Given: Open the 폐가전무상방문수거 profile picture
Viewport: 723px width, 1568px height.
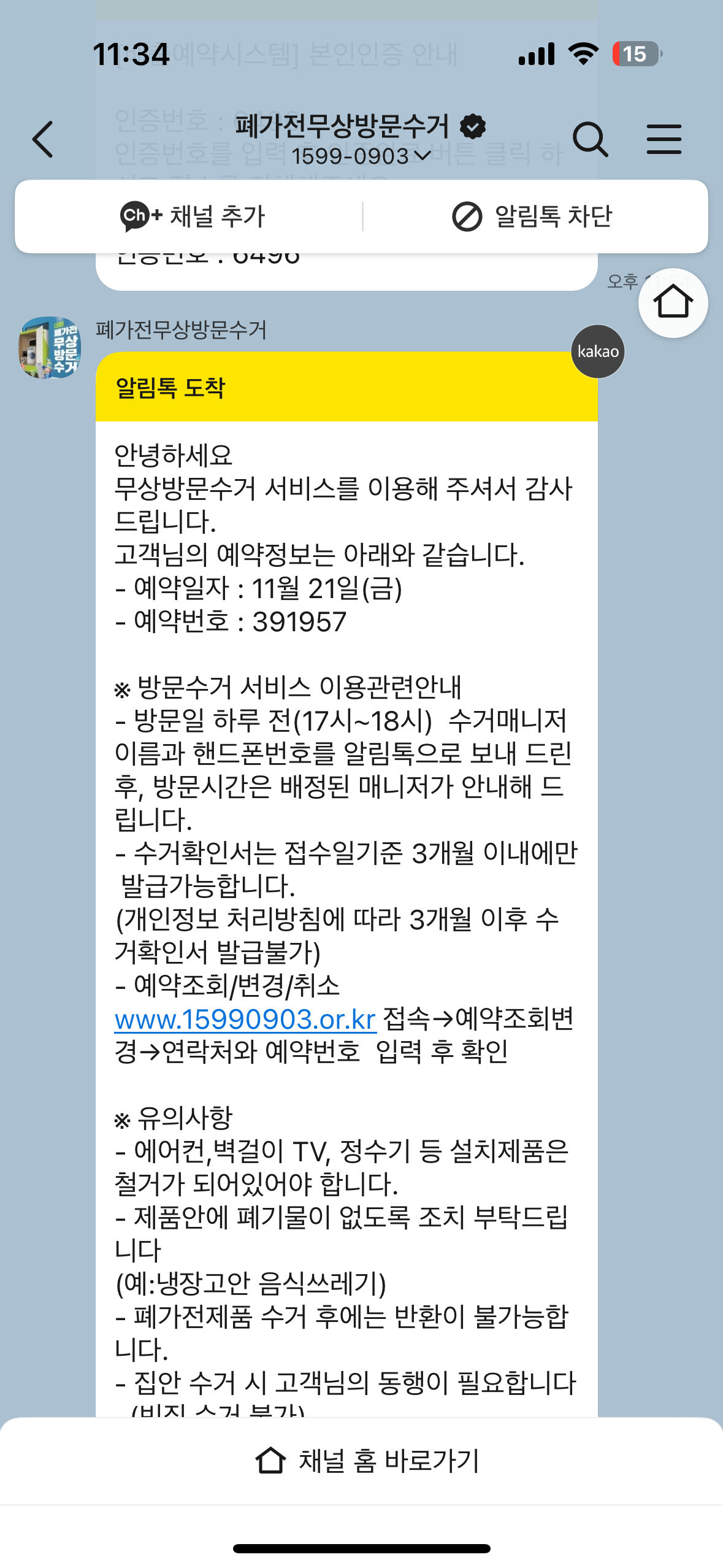Looking at the screenshot, I should click(x=49, y=347).
